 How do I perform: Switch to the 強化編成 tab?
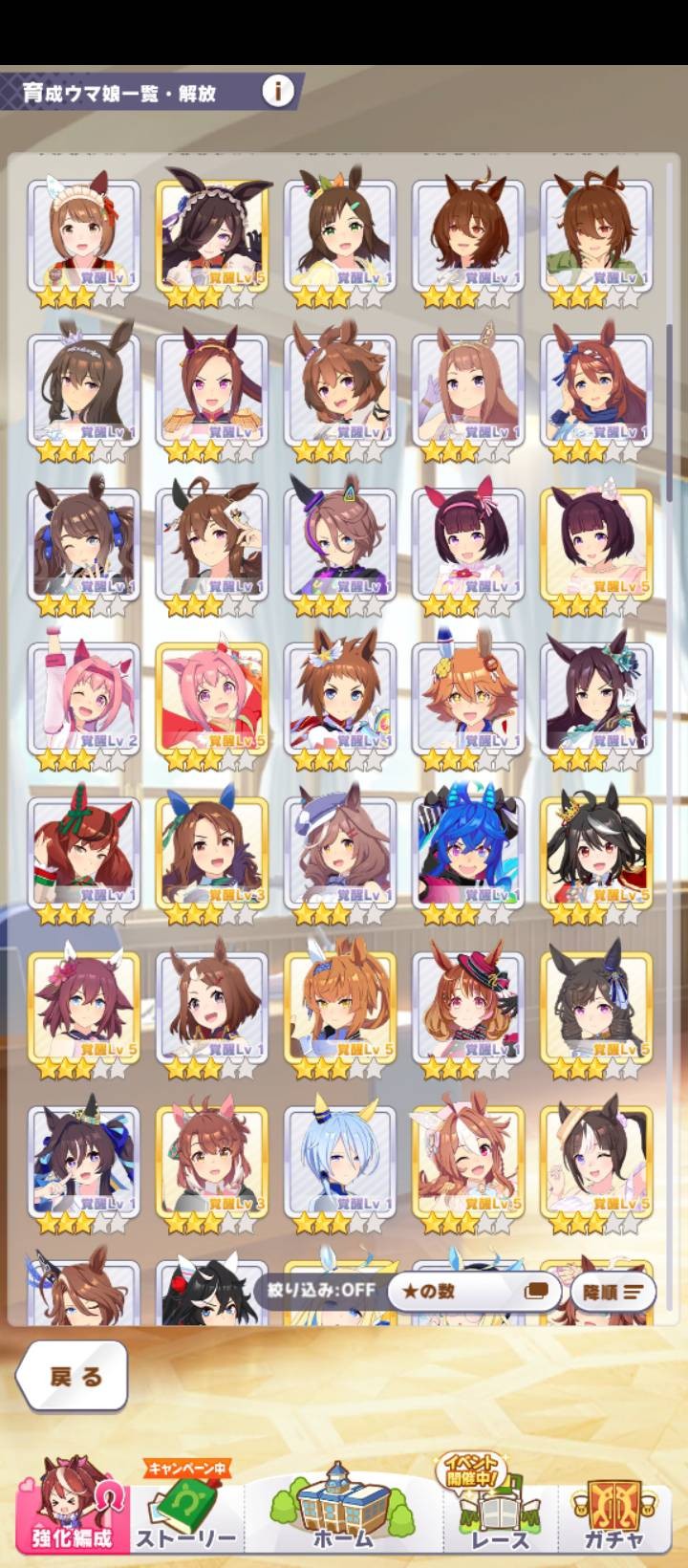point(73,1511)
